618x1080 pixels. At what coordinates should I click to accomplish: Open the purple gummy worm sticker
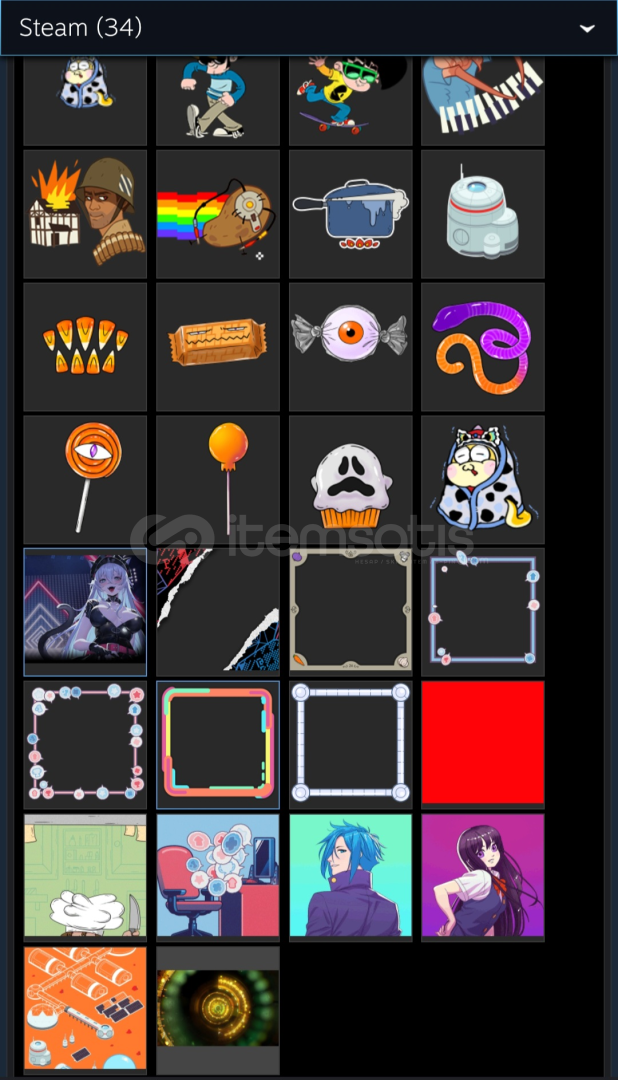coord(483,347)
